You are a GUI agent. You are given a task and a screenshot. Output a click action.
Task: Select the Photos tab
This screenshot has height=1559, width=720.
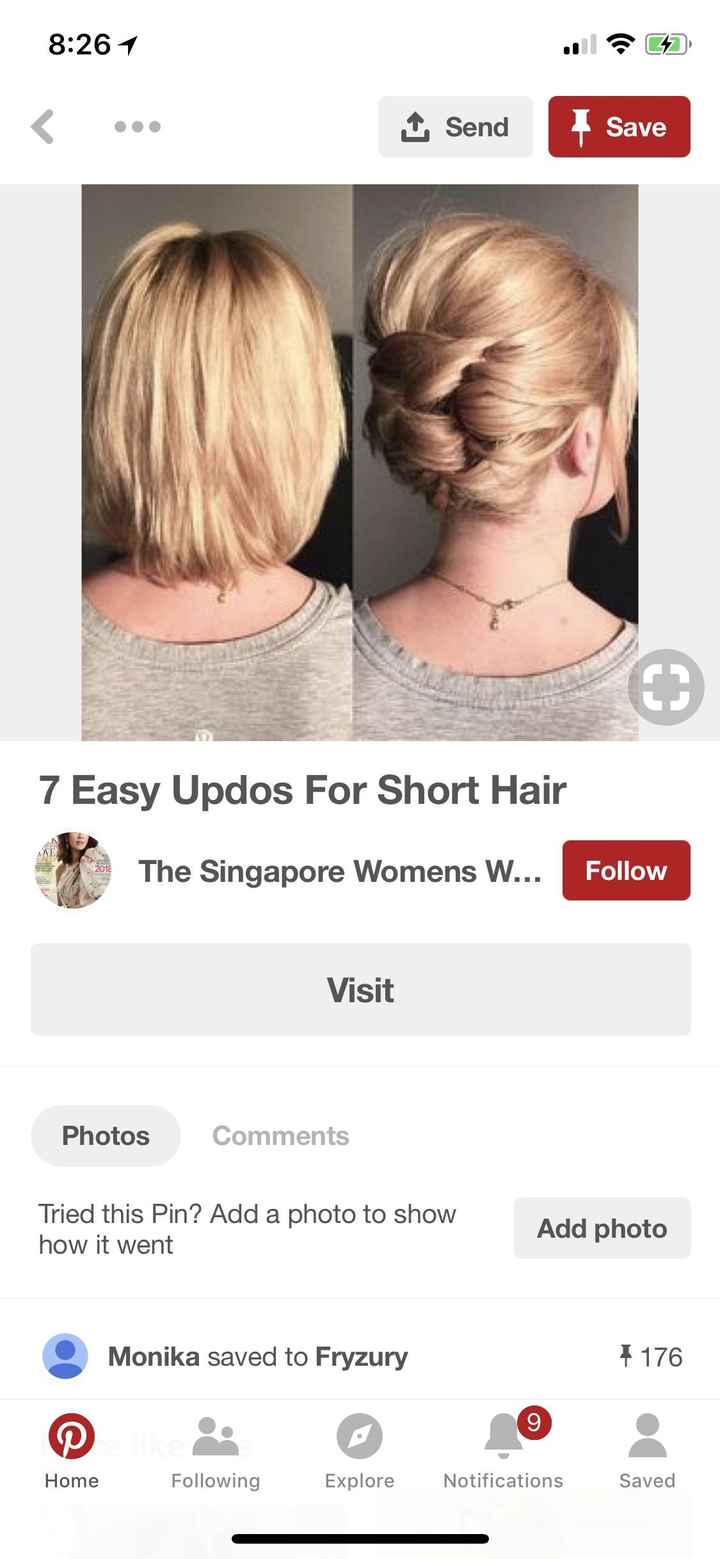pyautogui.click(x=105, y=1136)
